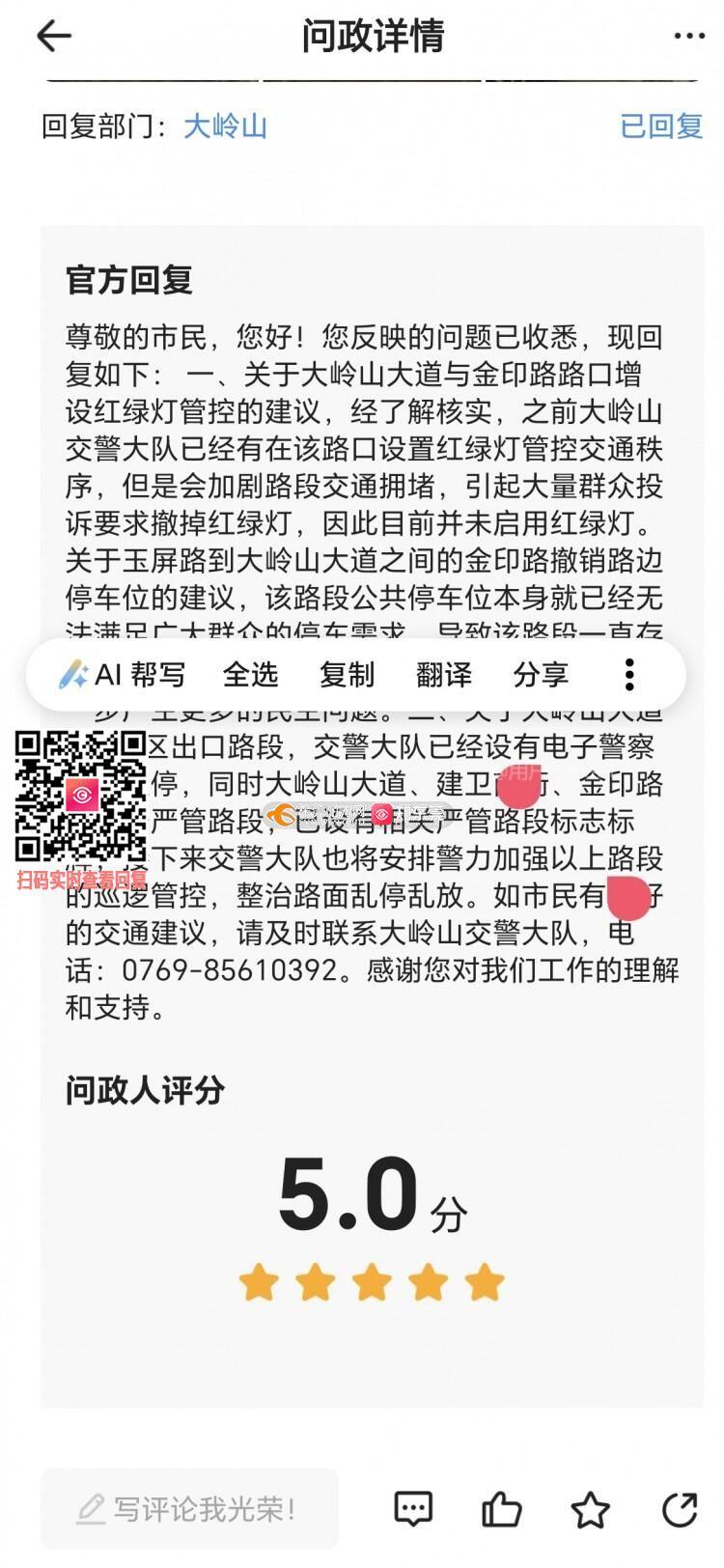Choose 全选 to select all text
This screenshot has width=724, height=1568.
250,675
